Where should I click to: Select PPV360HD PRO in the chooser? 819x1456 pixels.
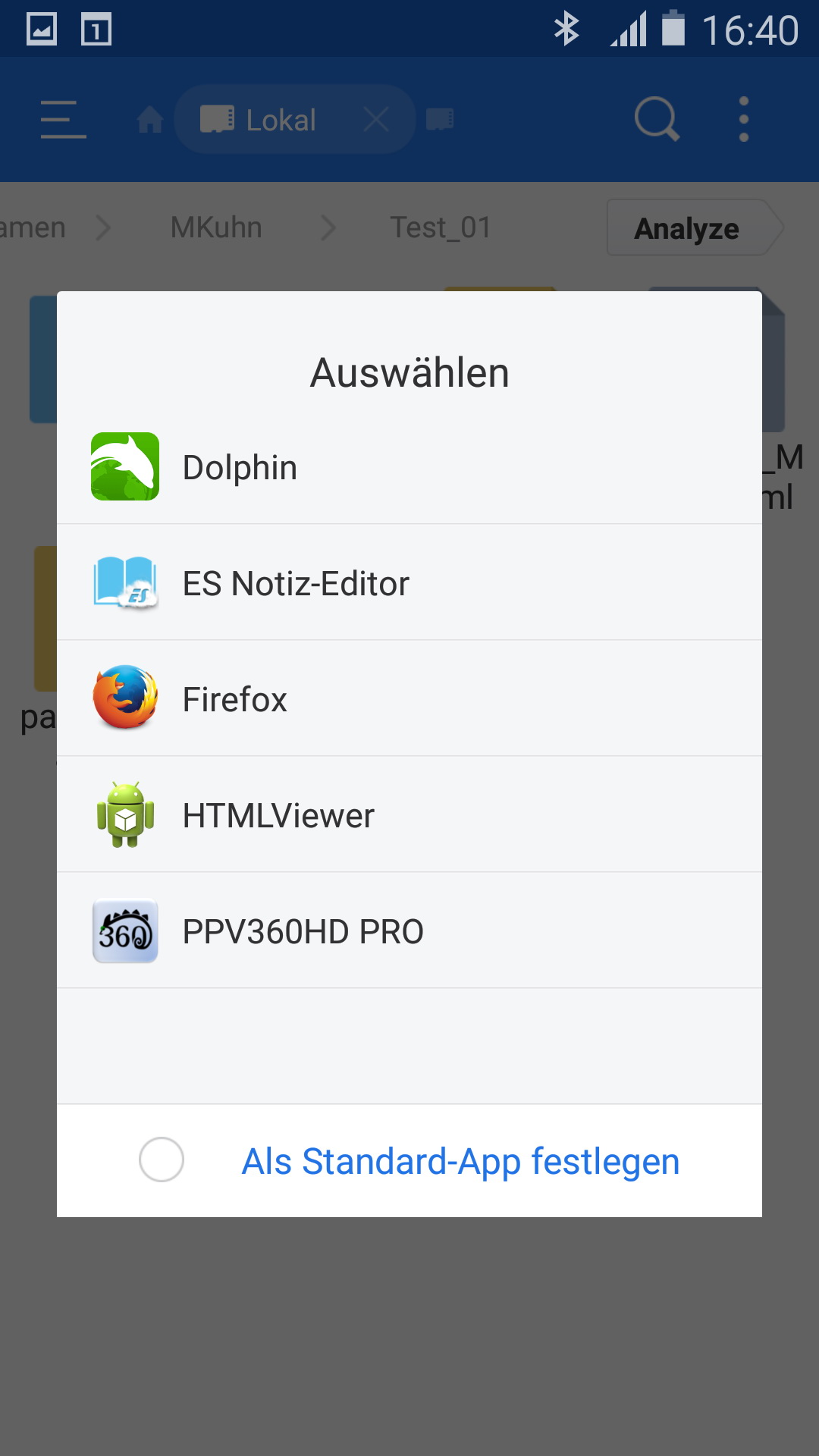(409, 931)
